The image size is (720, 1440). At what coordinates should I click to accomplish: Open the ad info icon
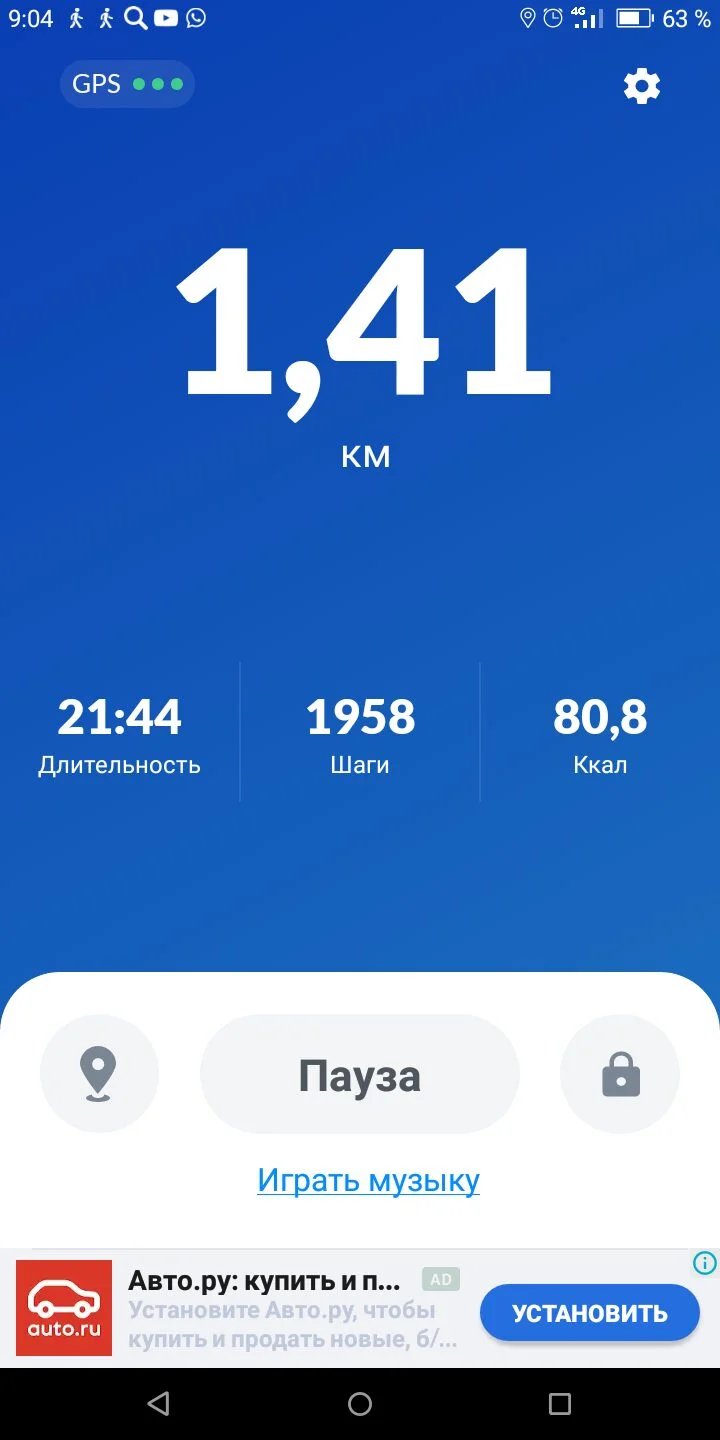[x=704, y=1263]
